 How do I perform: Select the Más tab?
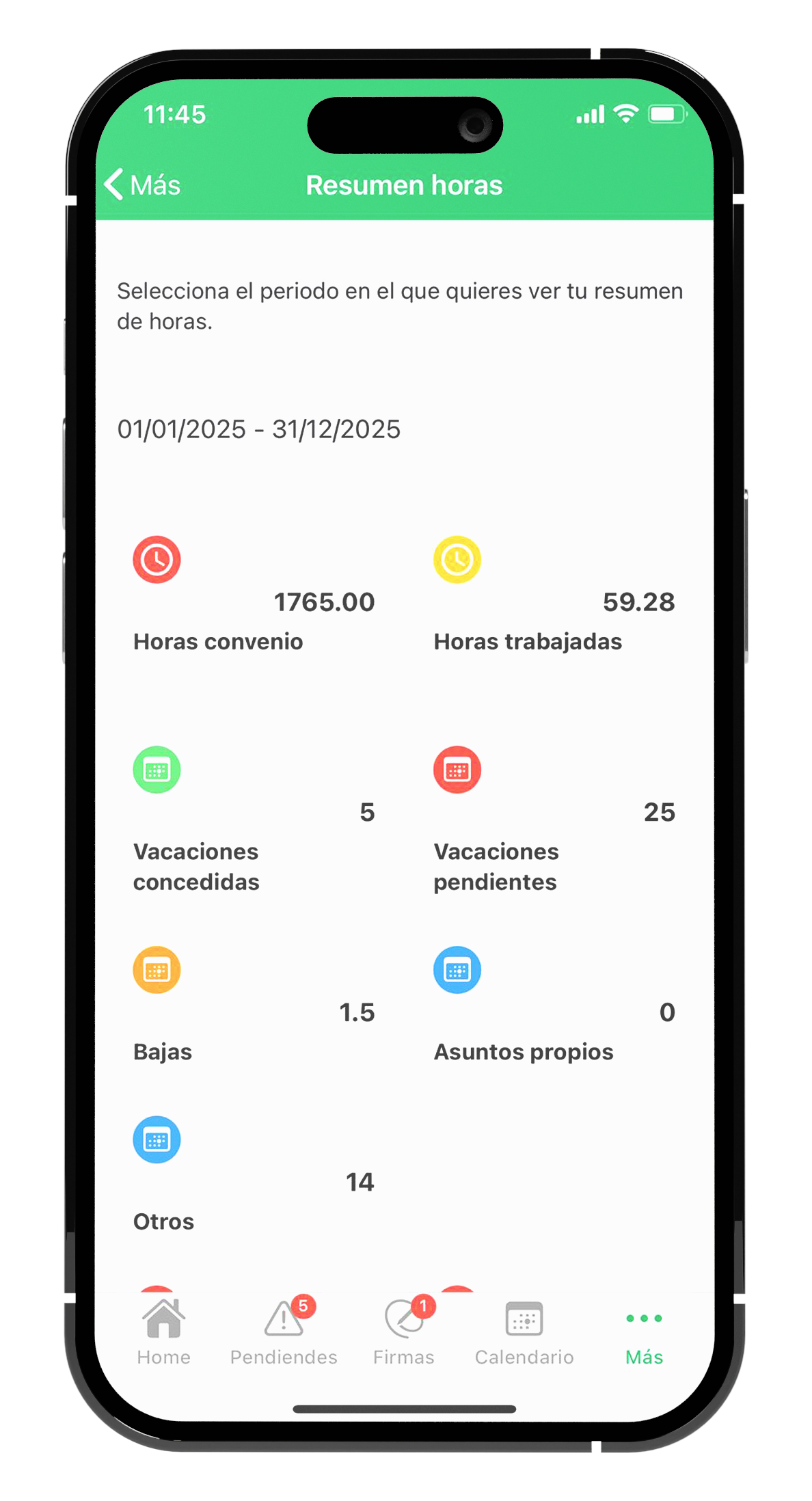644,1332
